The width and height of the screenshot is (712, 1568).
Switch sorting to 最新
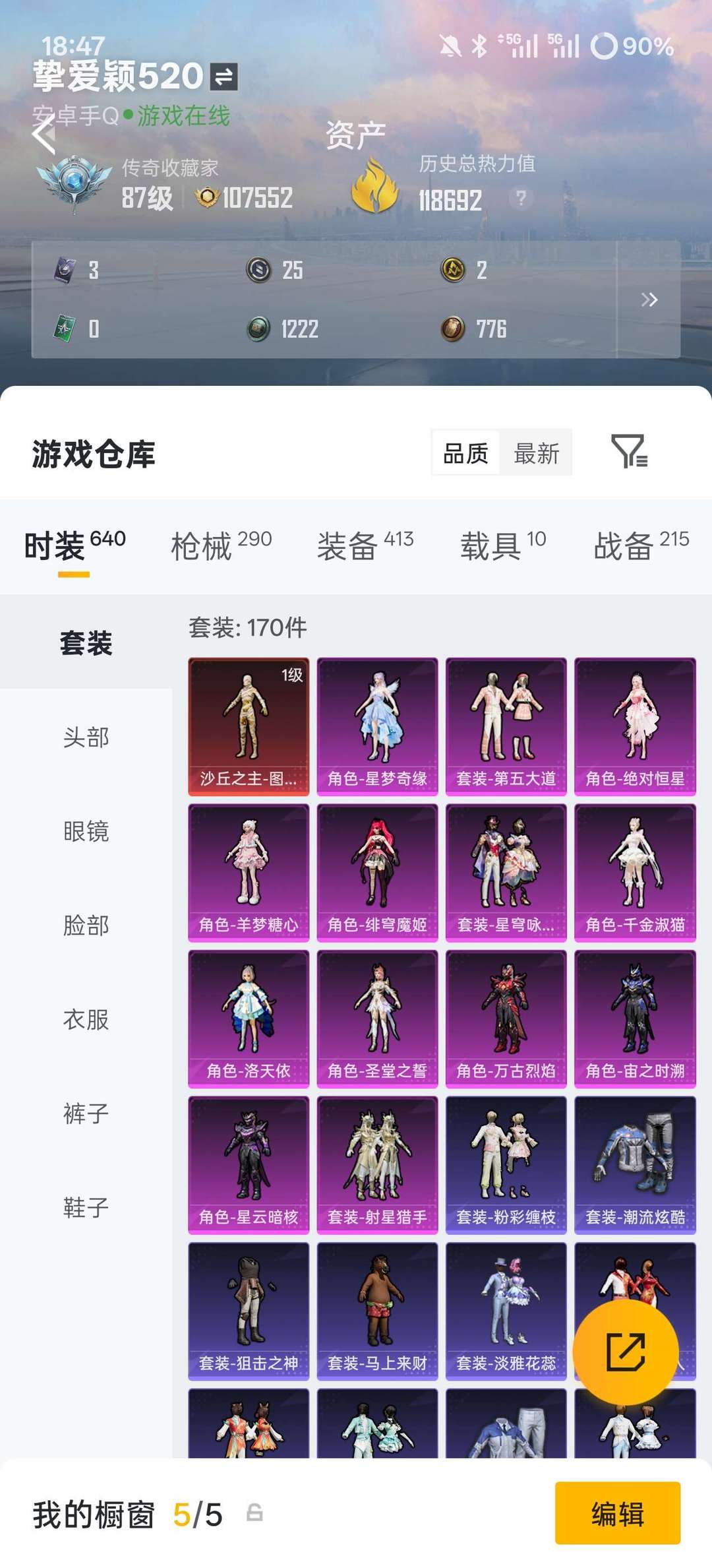[535, 453]
